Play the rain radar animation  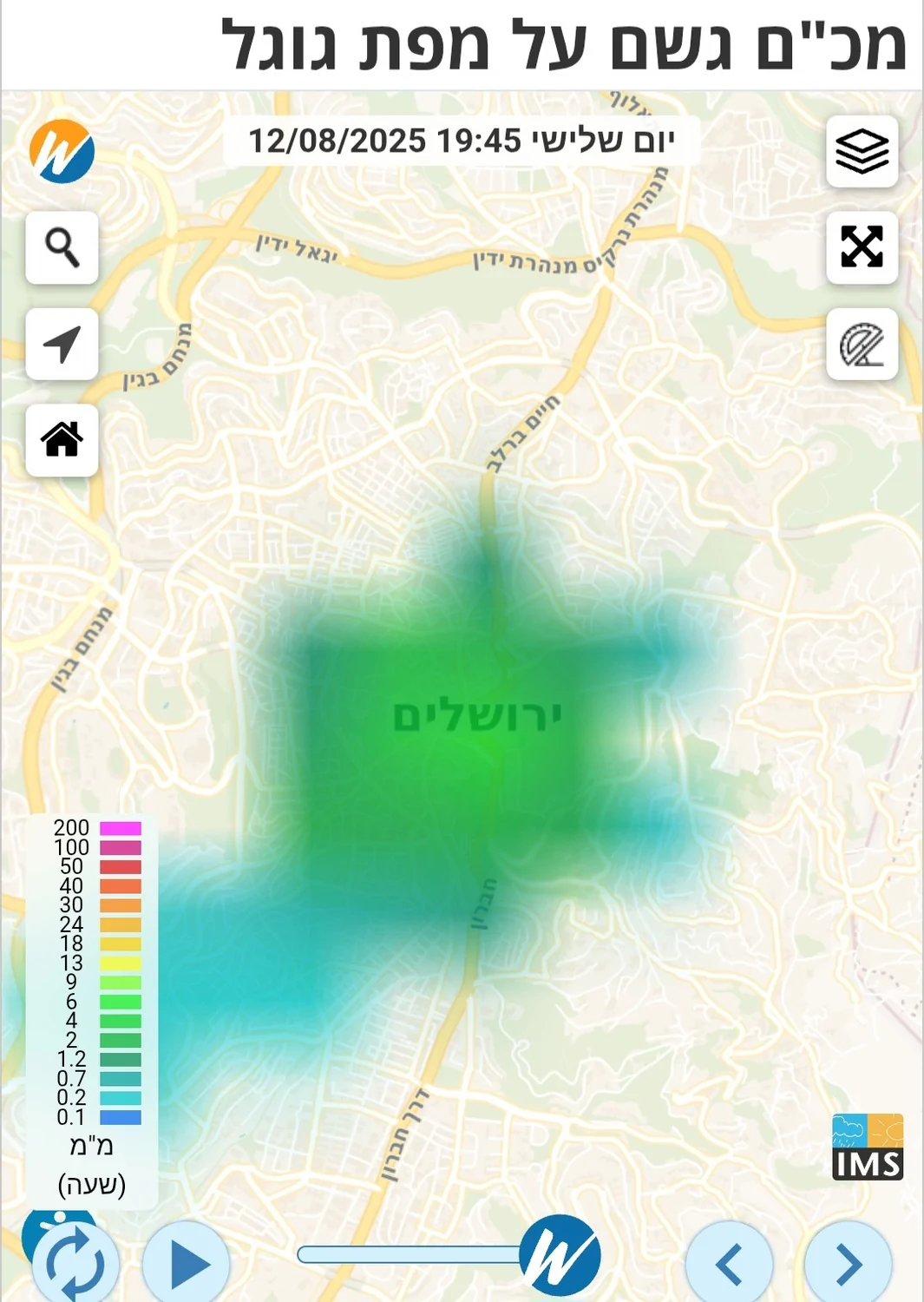[x=187, y=1265]
